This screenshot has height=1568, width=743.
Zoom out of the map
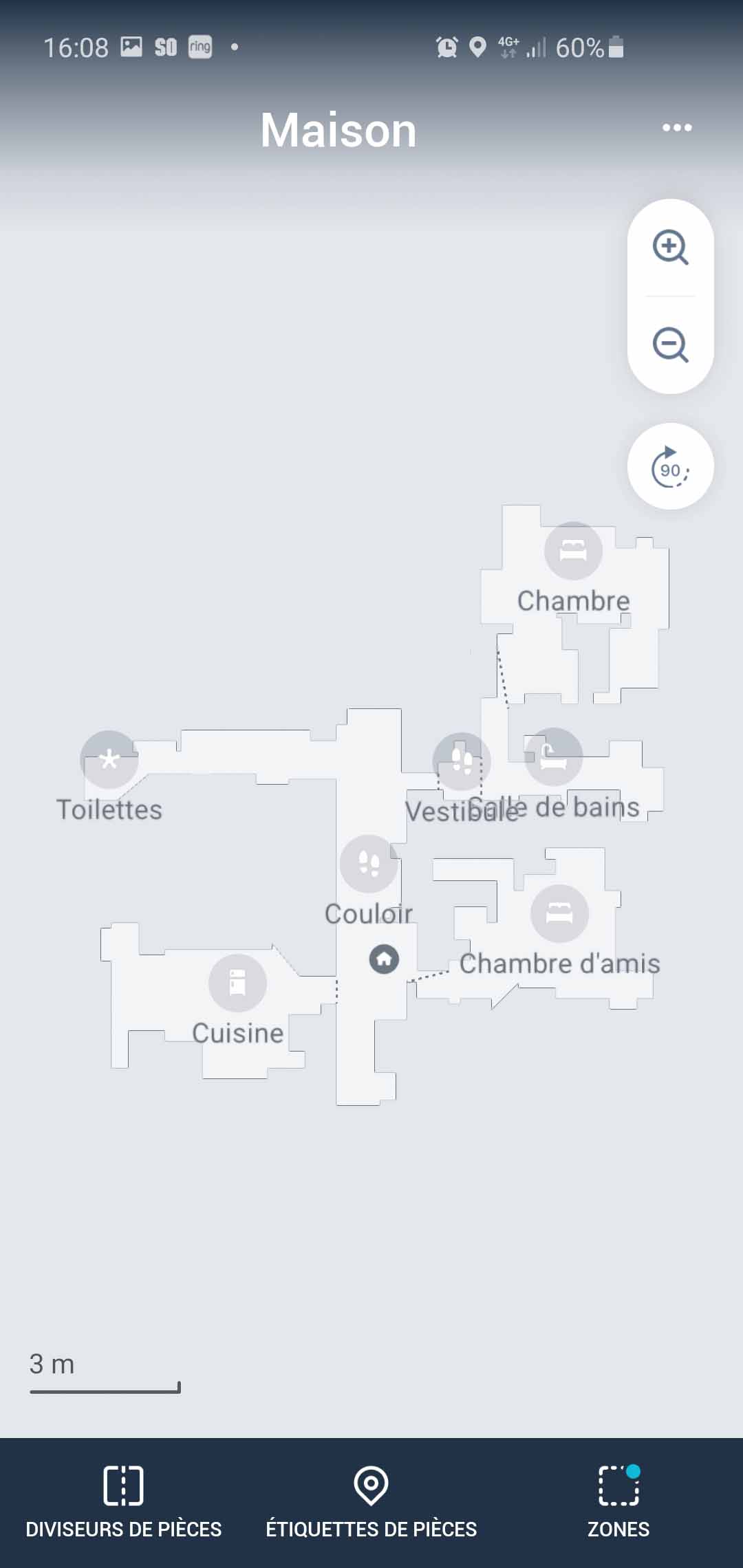(670, 345)
